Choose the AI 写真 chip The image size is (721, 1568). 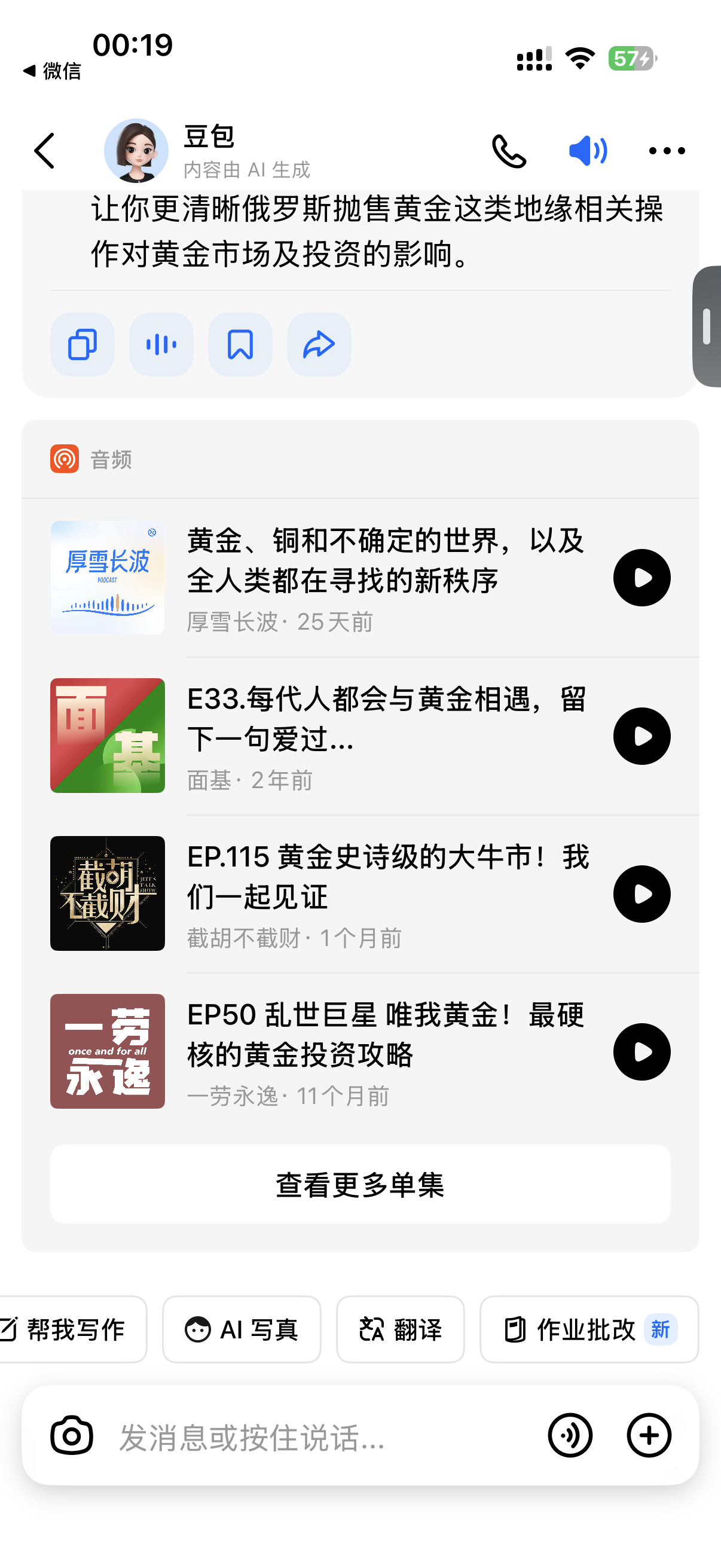pyautogui.click(x=242, y=1329)
